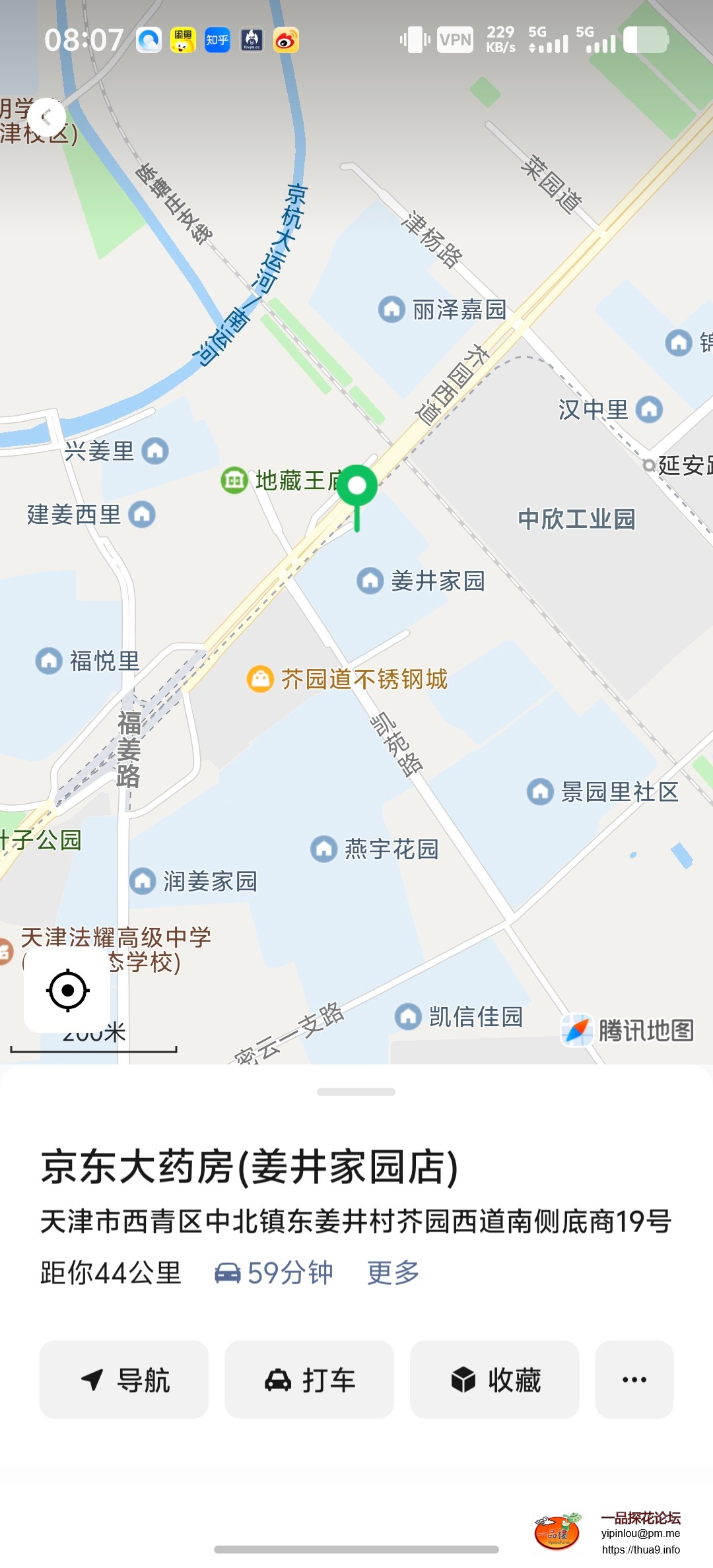Screen dimensions: 713x1568
Task: Hail a ride with 打车 button
Action: (309, 1379)
